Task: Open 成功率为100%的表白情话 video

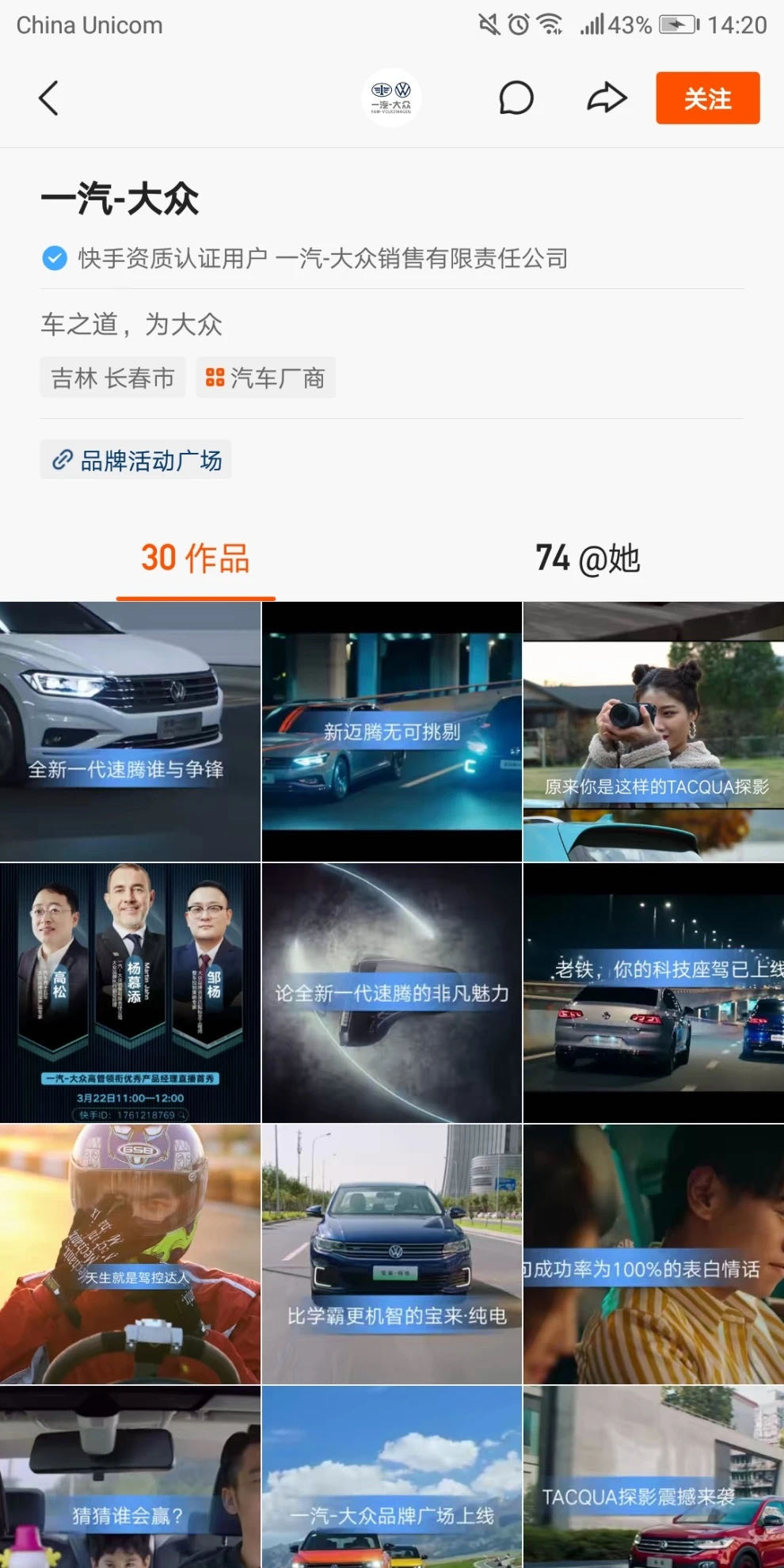Action: point(653,1254)
